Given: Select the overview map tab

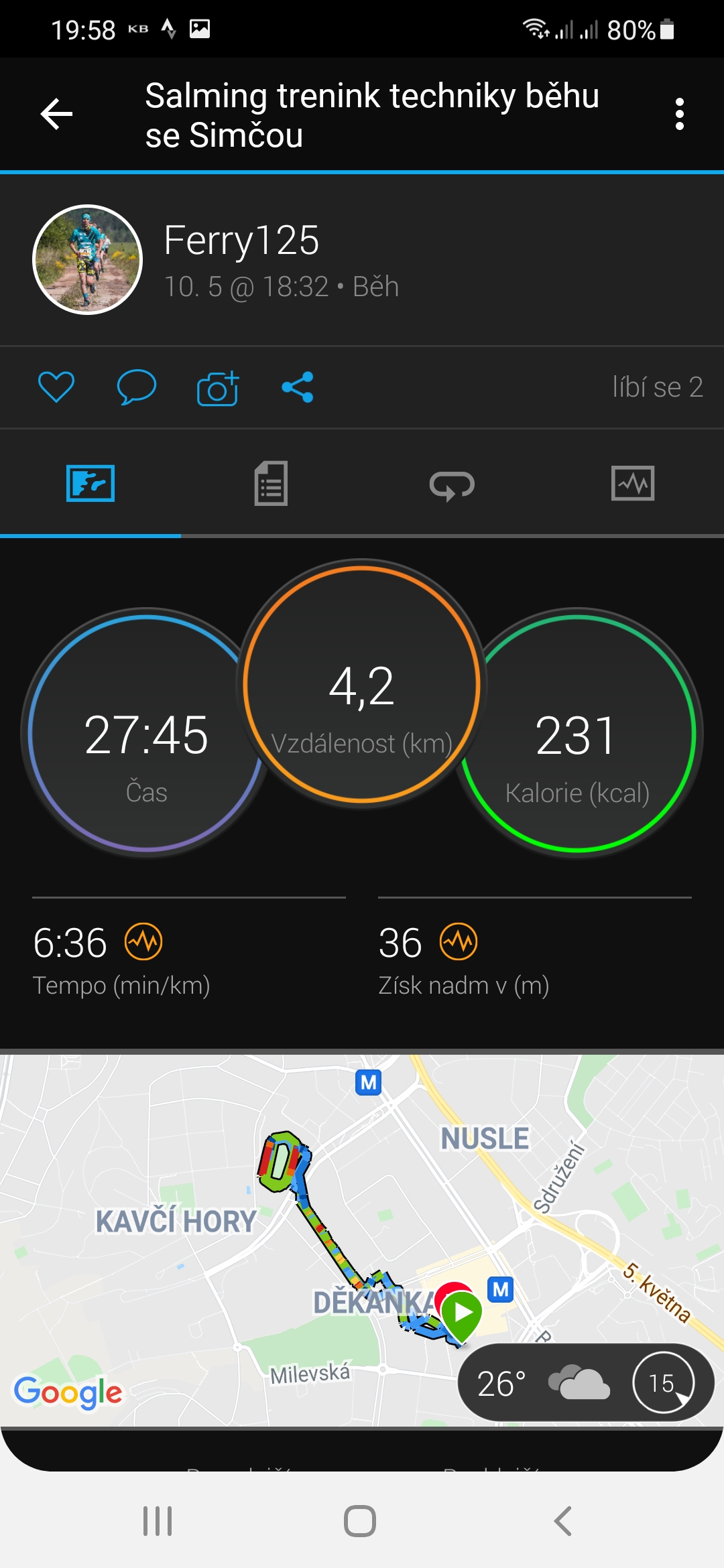Looking at the screenshot, I should tap(90, 483).
